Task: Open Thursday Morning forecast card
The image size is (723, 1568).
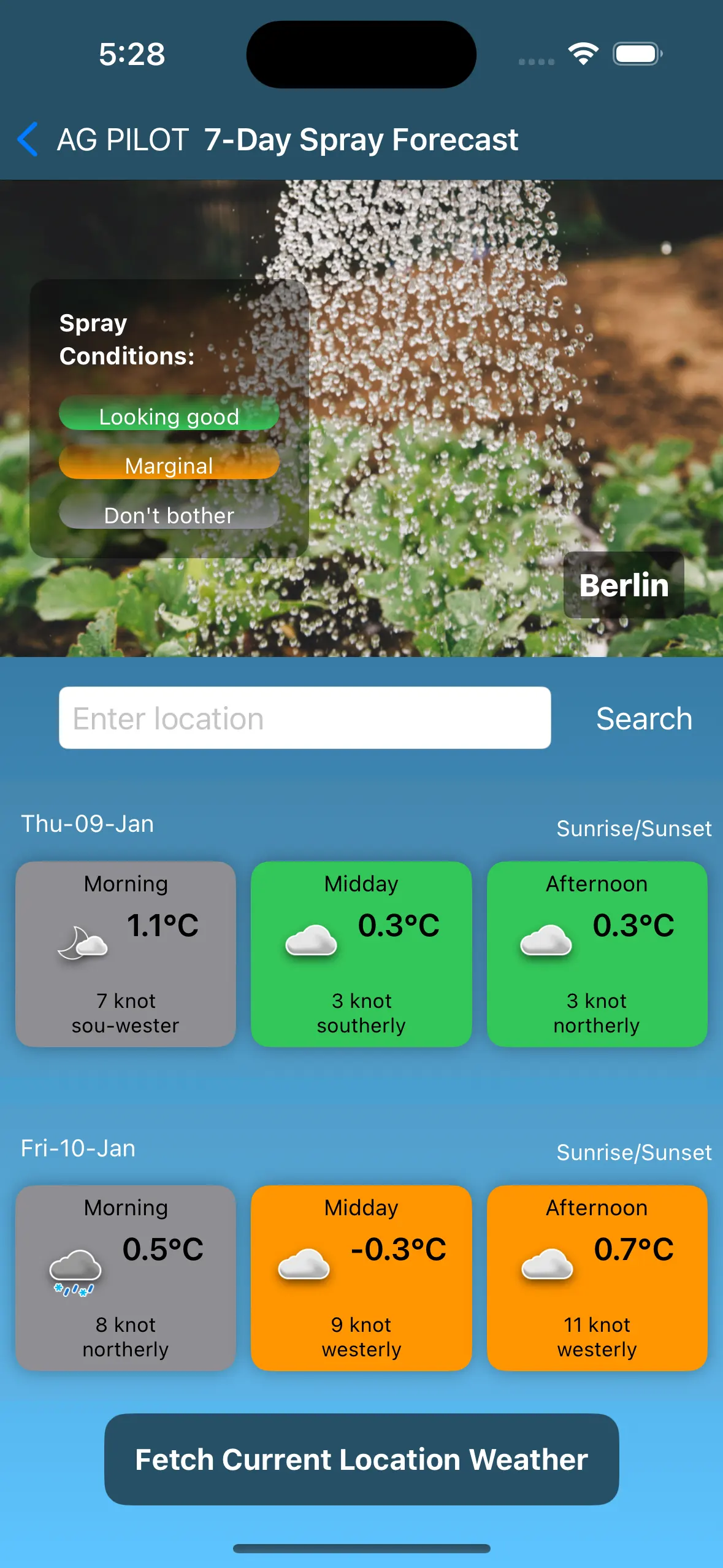Action: point(126,954)
